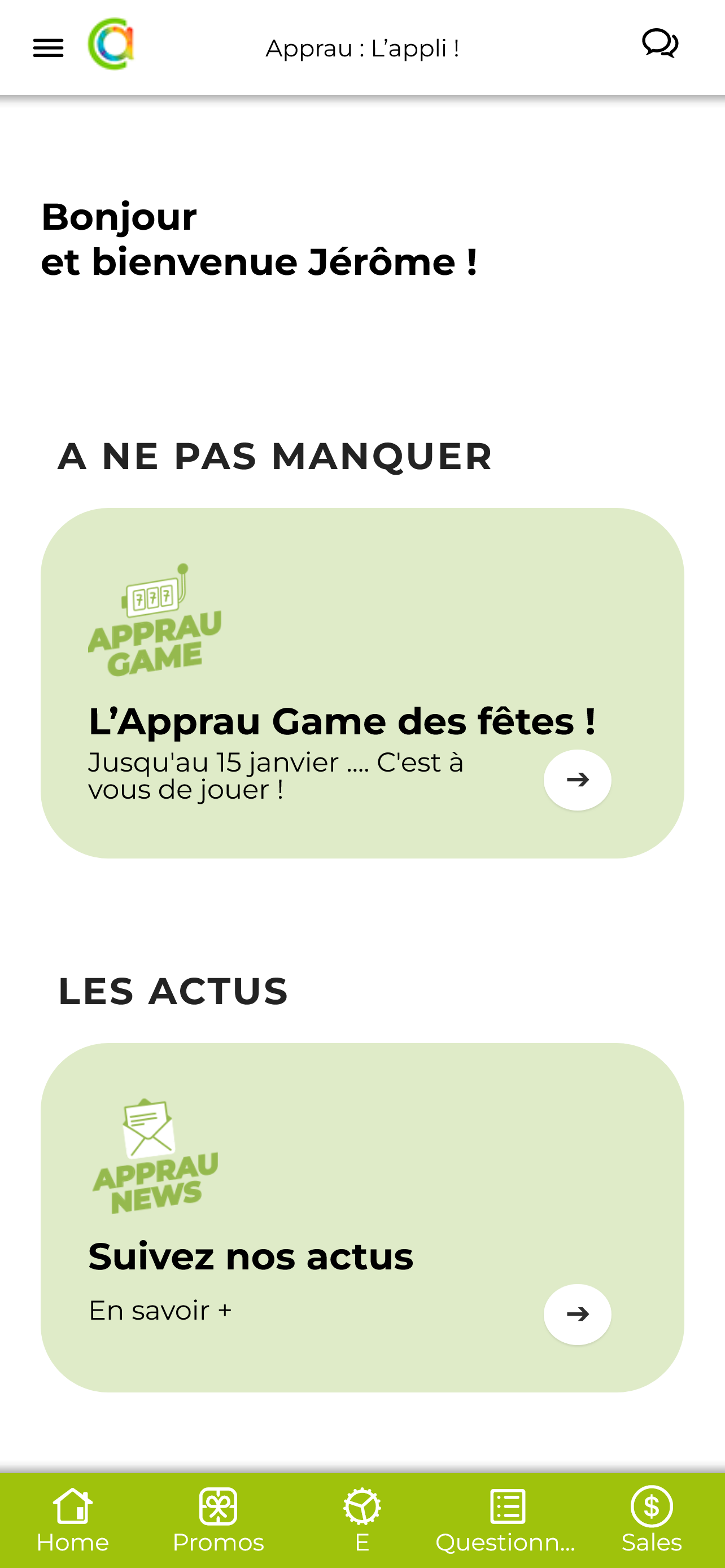
Task: Tap the Apprau : L'appli title
Action: 362,47
